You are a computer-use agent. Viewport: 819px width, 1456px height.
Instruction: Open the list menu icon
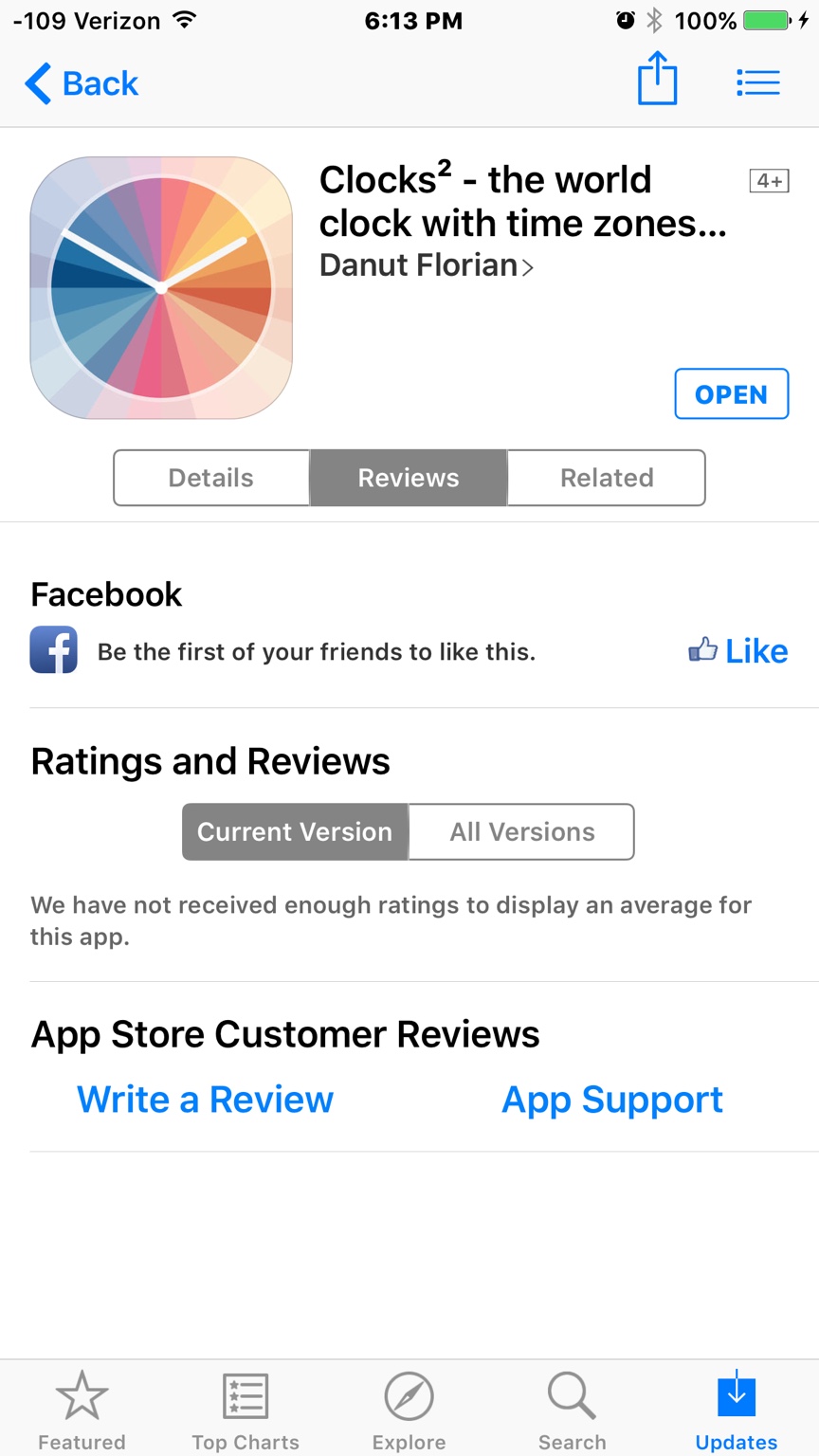tap(757, 82)
